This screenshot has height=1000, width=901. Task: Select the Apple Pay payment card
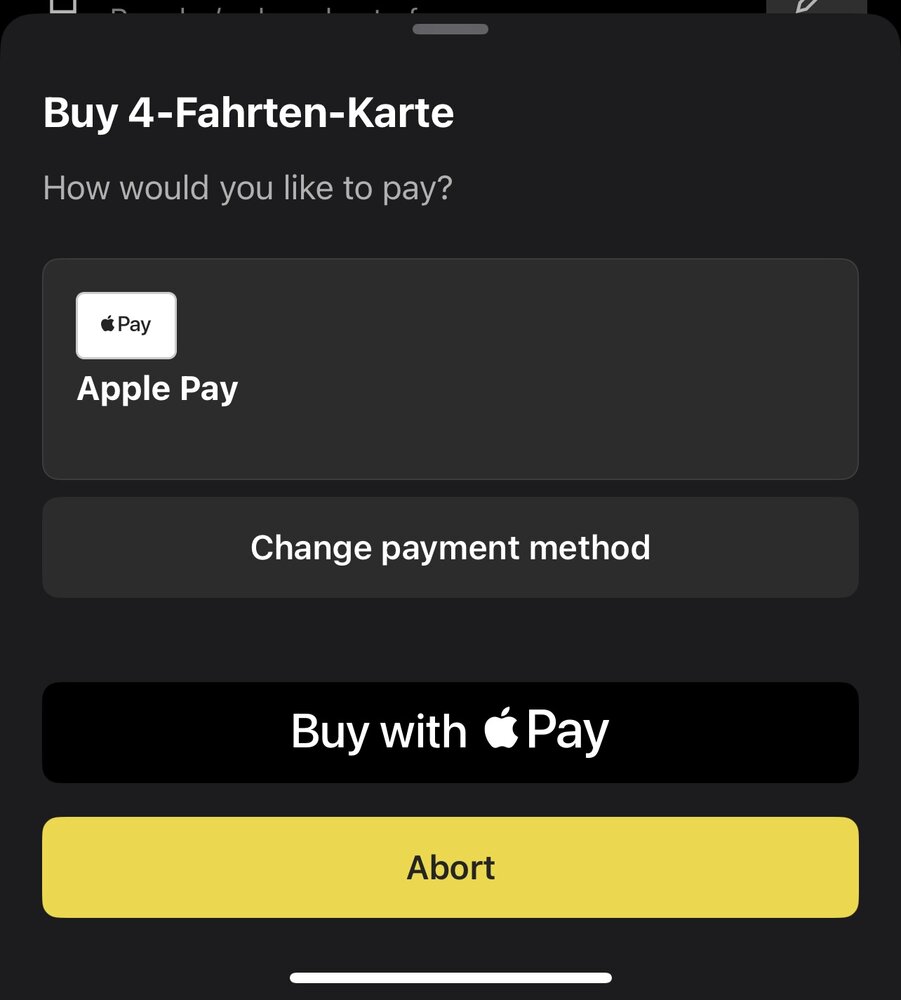pos(450,369)
